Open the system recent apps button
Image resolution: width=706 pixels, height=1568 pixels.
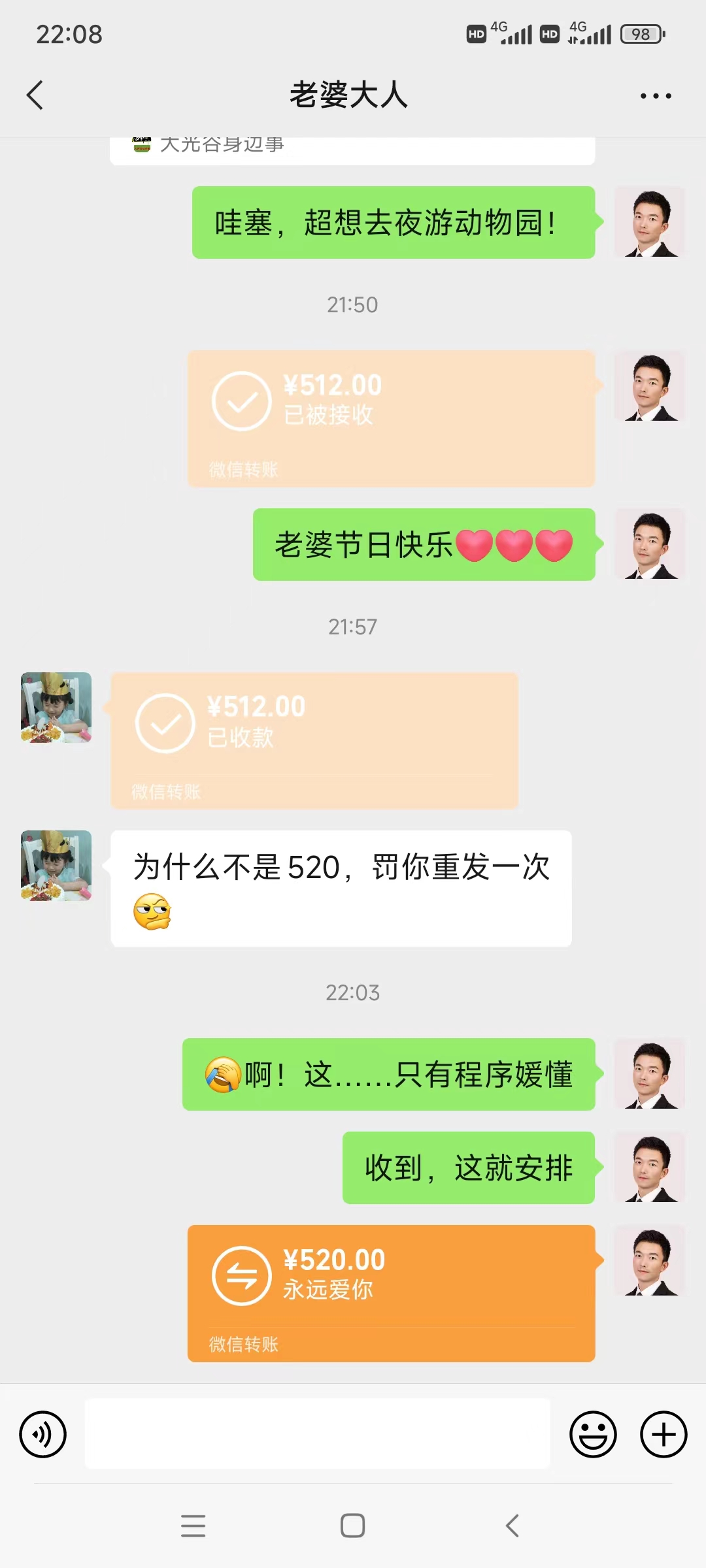pos(193,1526)
